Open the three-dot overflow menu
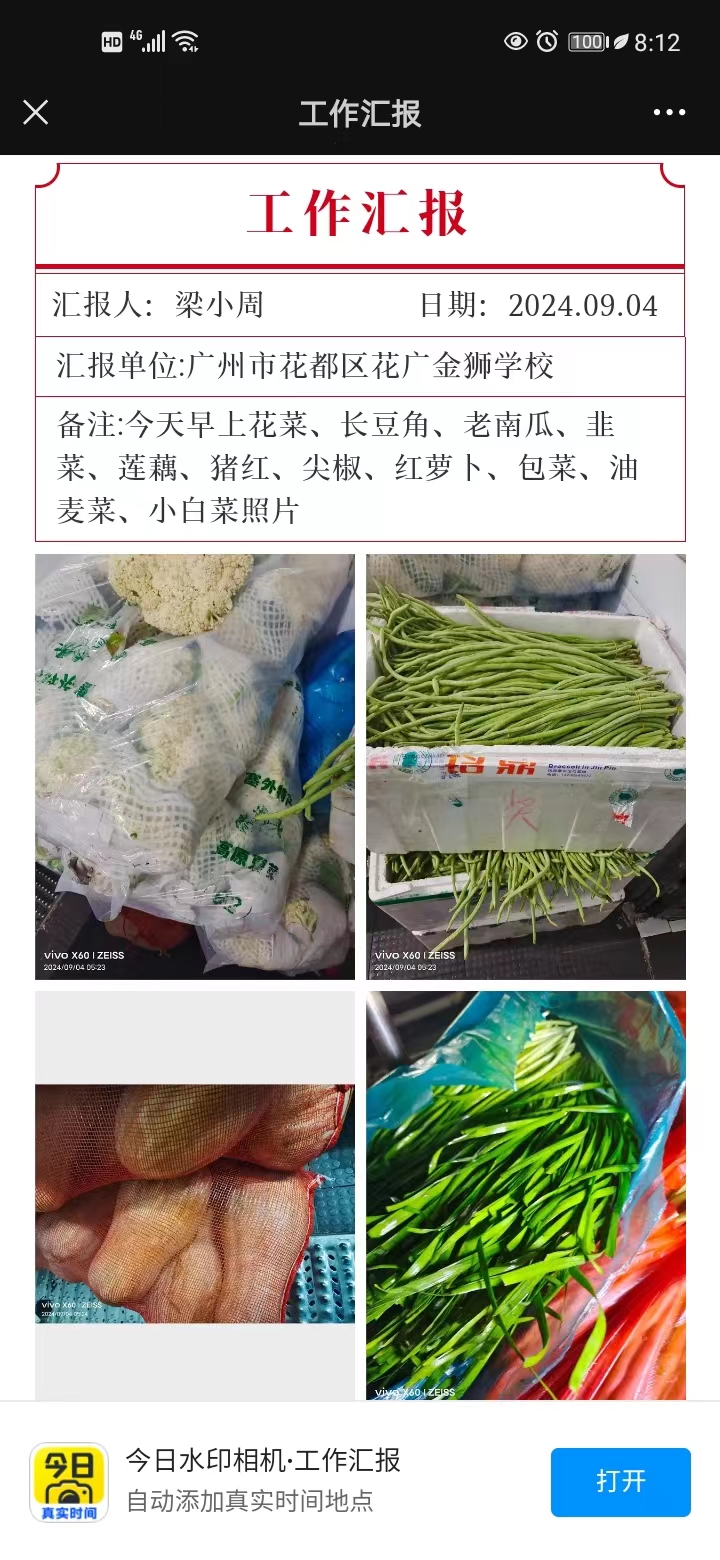This screenshot has width=720, height=1560. coord(669,112)
